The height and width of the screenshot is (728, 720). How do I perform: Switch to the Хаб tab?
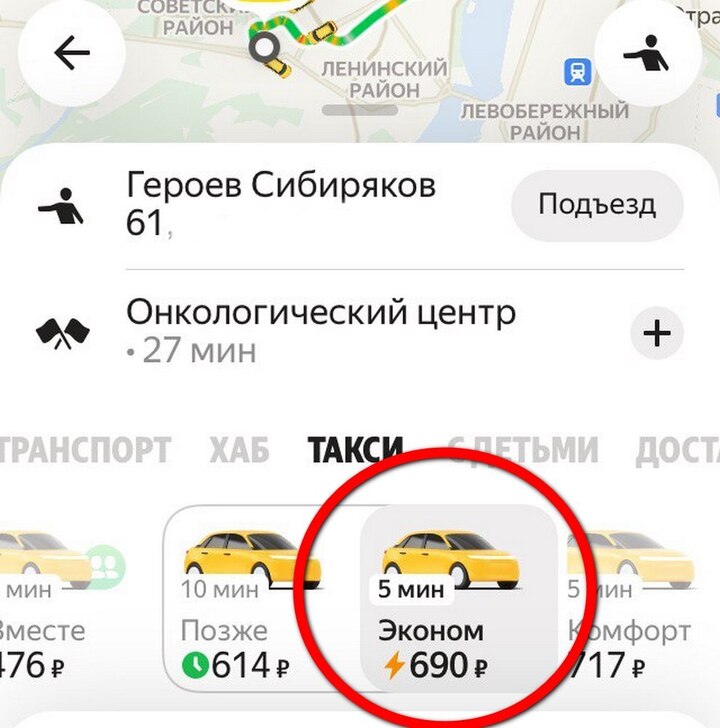(x=239, y=450)
